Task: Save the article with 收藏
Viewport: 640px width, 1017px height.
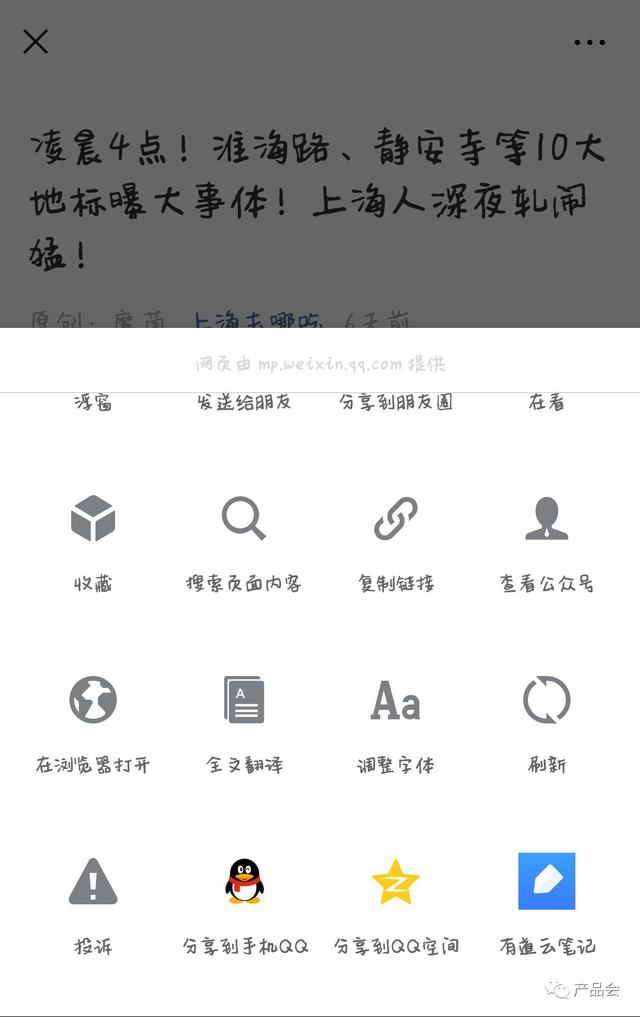Action: [93, 520]
